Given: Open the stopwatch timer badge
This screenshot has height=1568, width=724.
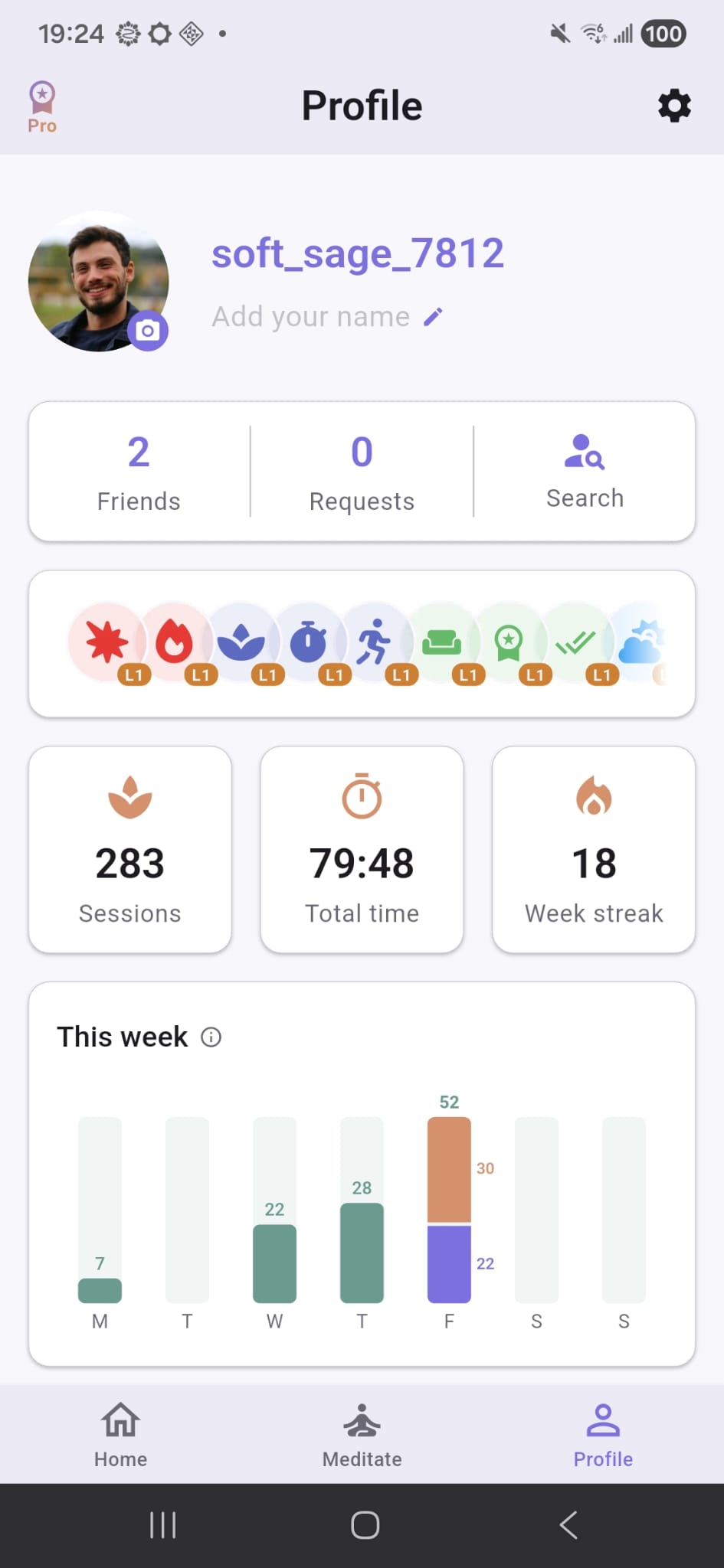Looking at the screenshot, I should coord(310,643).
